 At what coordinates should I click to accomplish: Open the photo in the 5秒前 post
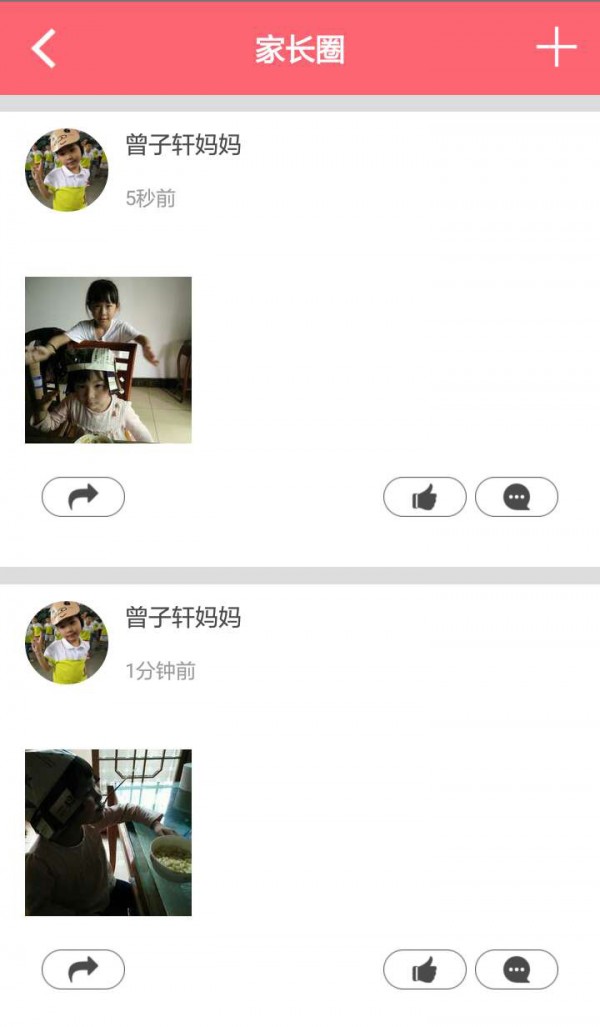(108, 360)
